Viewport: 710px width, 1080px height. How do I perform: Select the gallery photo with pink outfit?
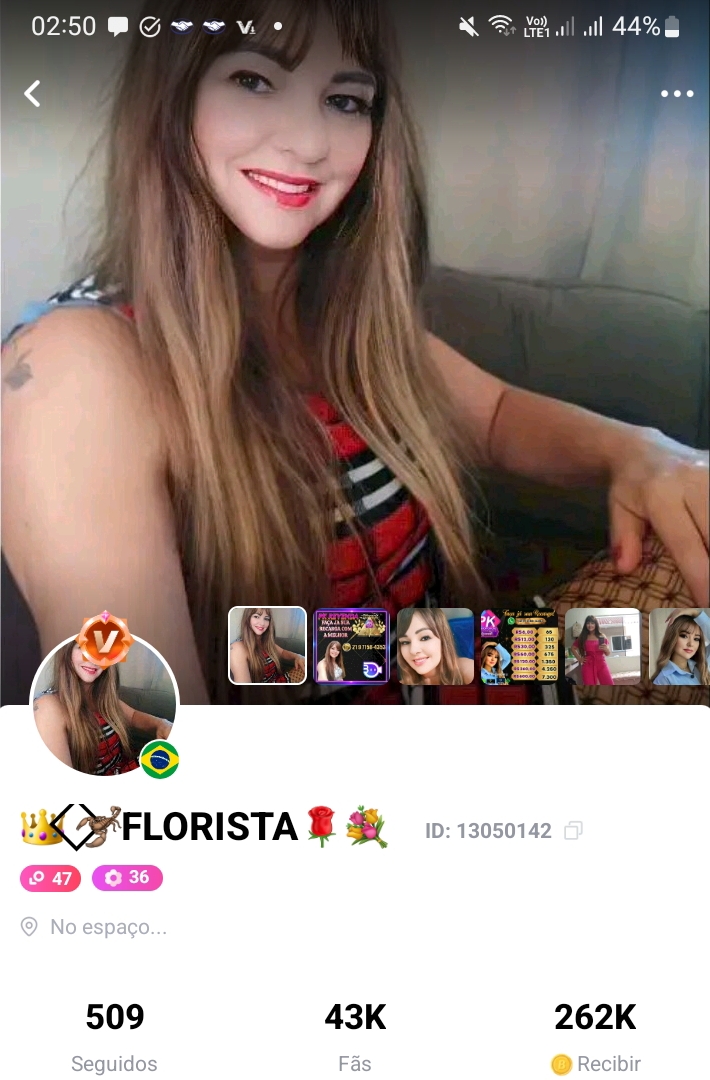(x=602, y=646)
